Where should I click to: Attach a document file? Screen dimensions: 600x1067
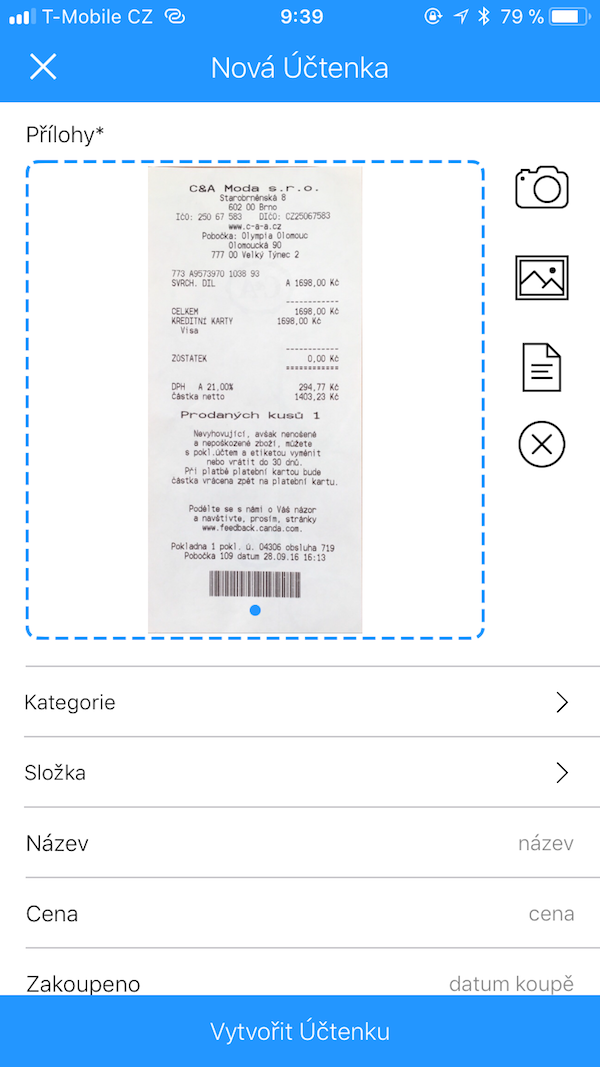click(542, 366)
